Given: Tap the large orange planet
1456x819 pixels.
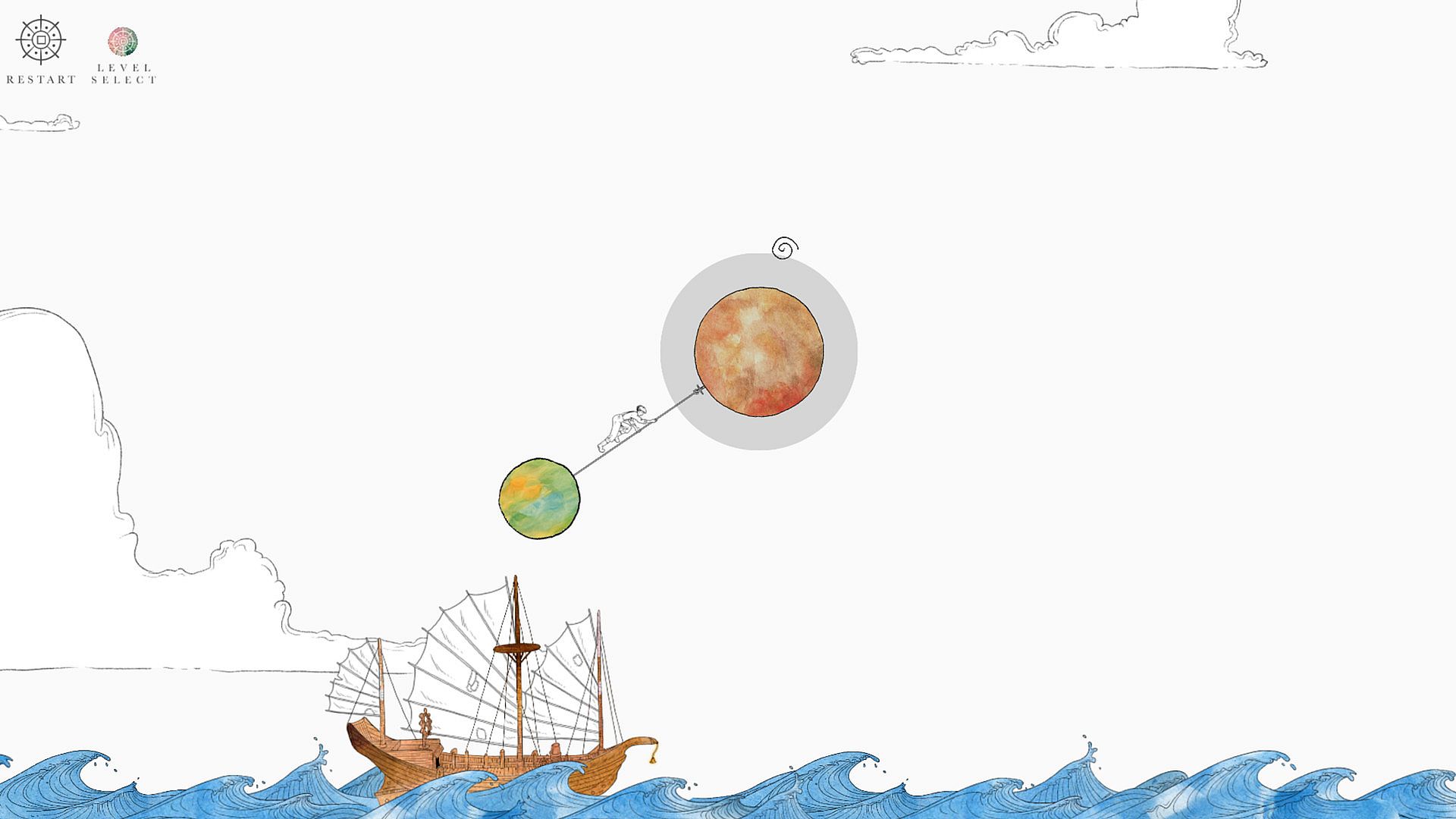Looking at the screenshot, I should pyautogui.click(x=758, y=352).
